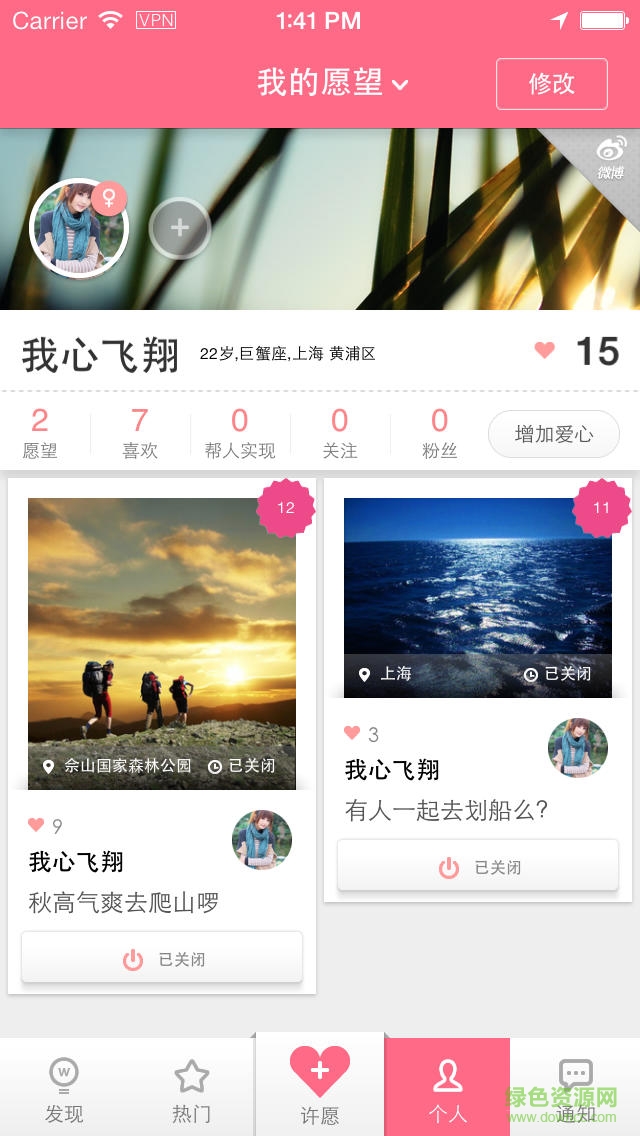640x1136 pixels.
Task: Open the 粉丝 followers stat
Action: pos(439,433)
